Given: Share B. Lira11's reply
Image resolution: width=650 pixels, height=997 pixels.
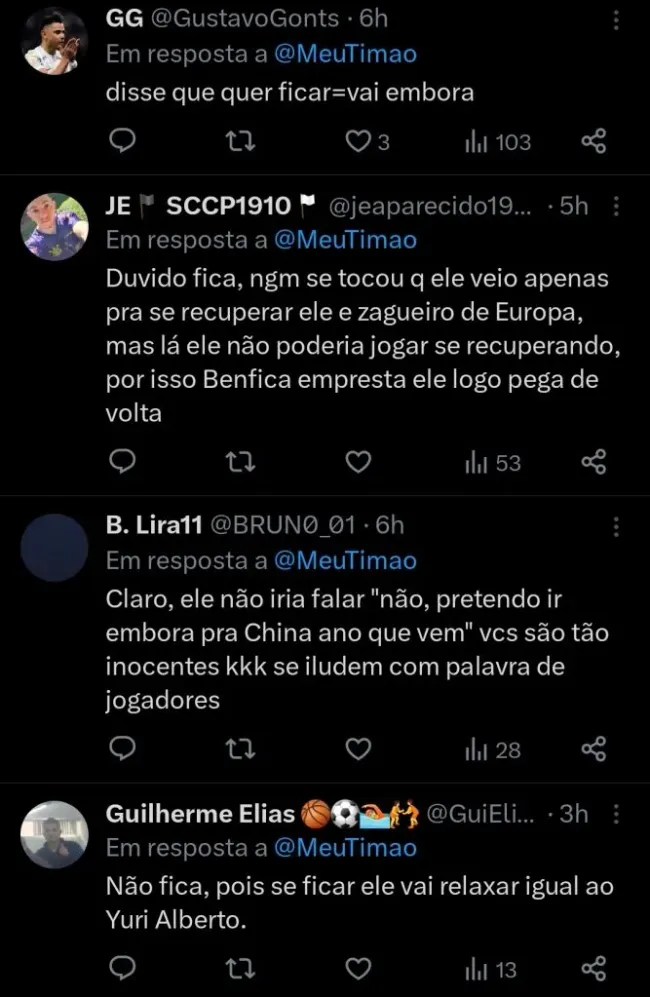Looking at the screenshot, I should [594, 749].
